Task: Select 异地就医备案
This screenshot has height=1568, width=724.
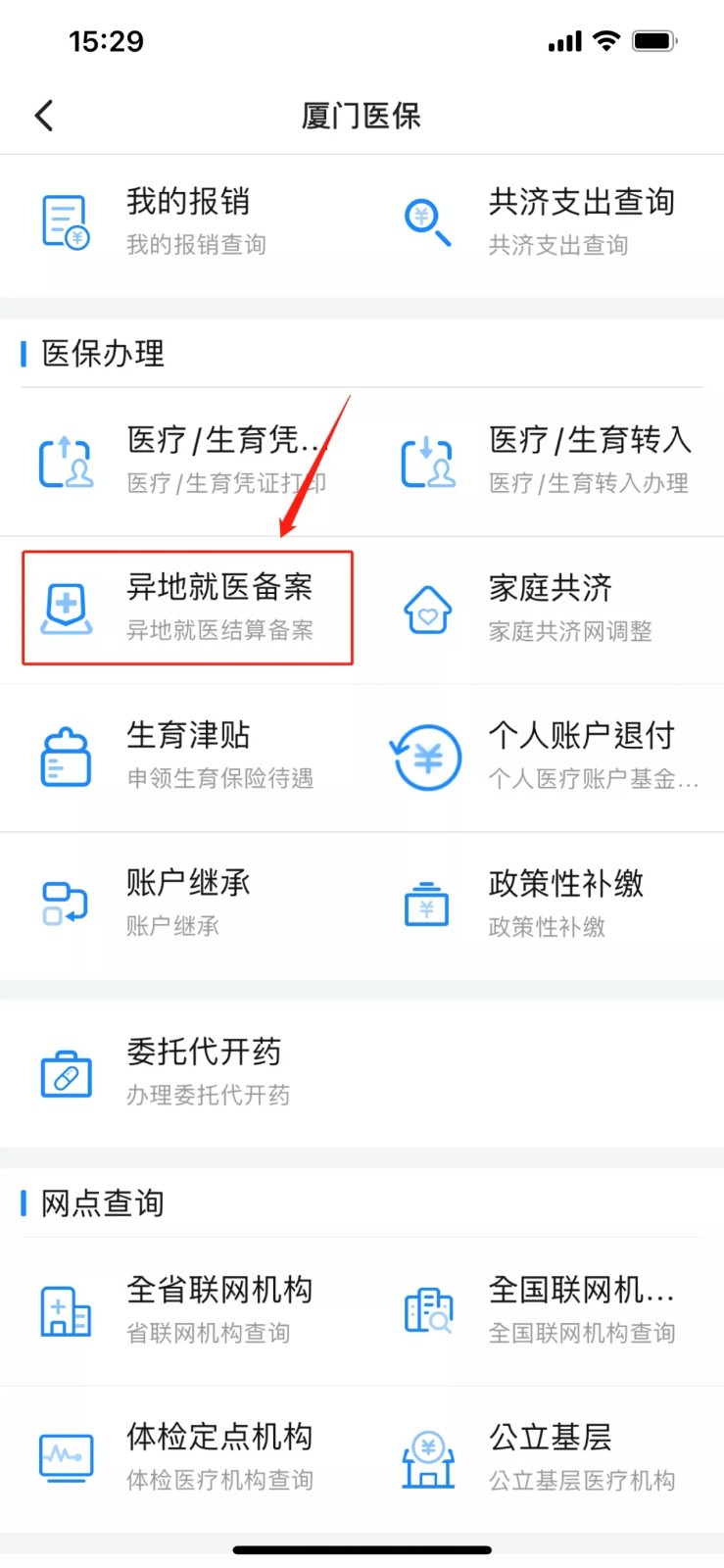Action: (187, 608)
